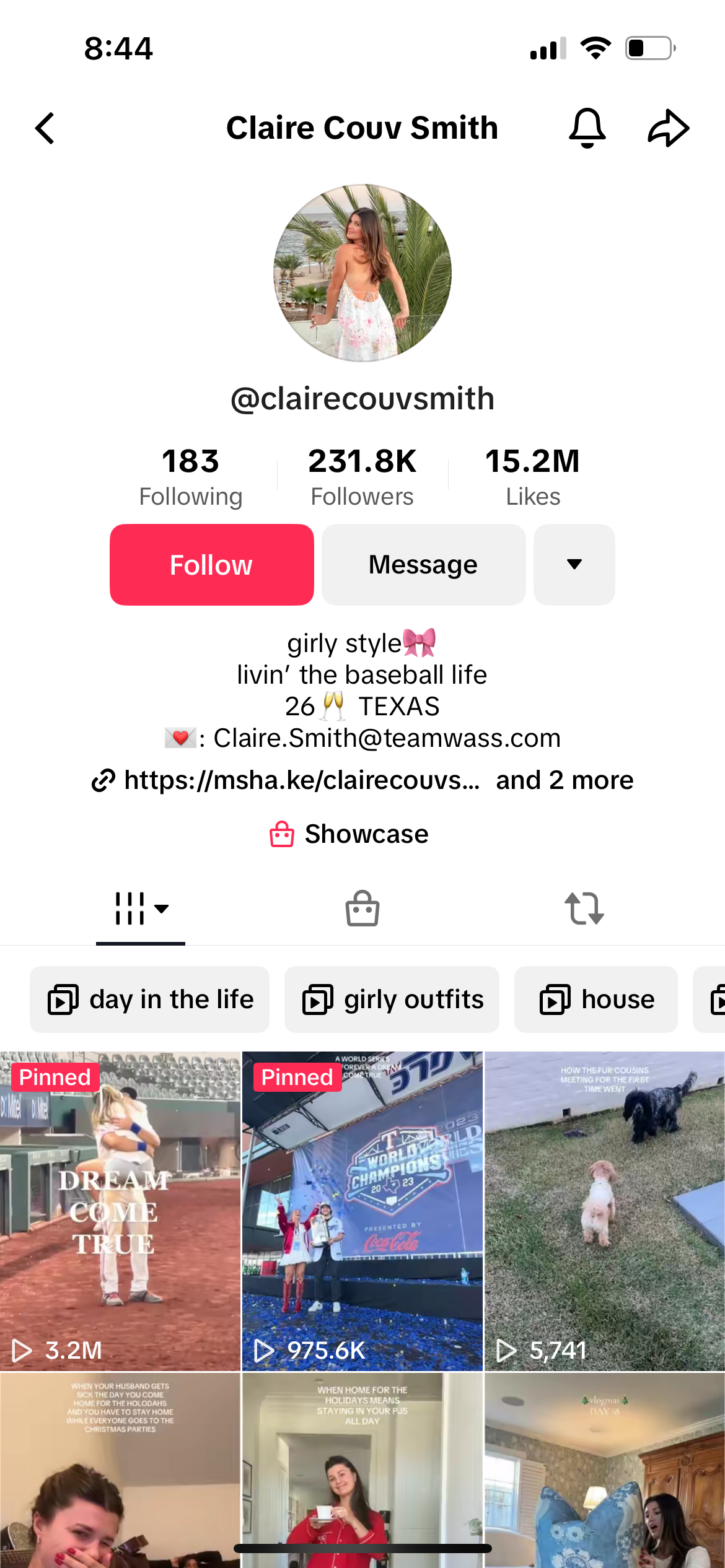
Task: Go back using the back arrow
Action: click(x=45, y=128)
